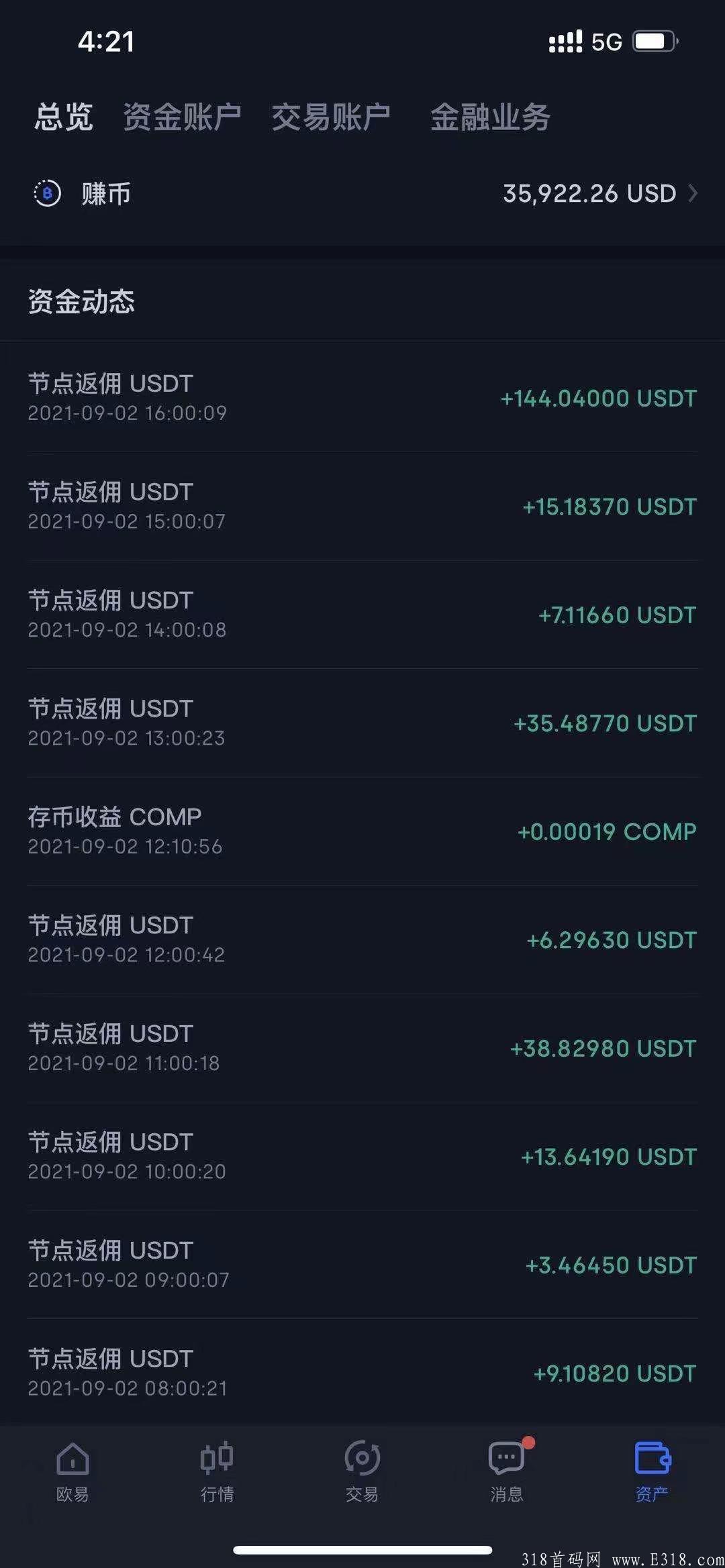Switch to the 资金账户 tab

click(183, 115)
